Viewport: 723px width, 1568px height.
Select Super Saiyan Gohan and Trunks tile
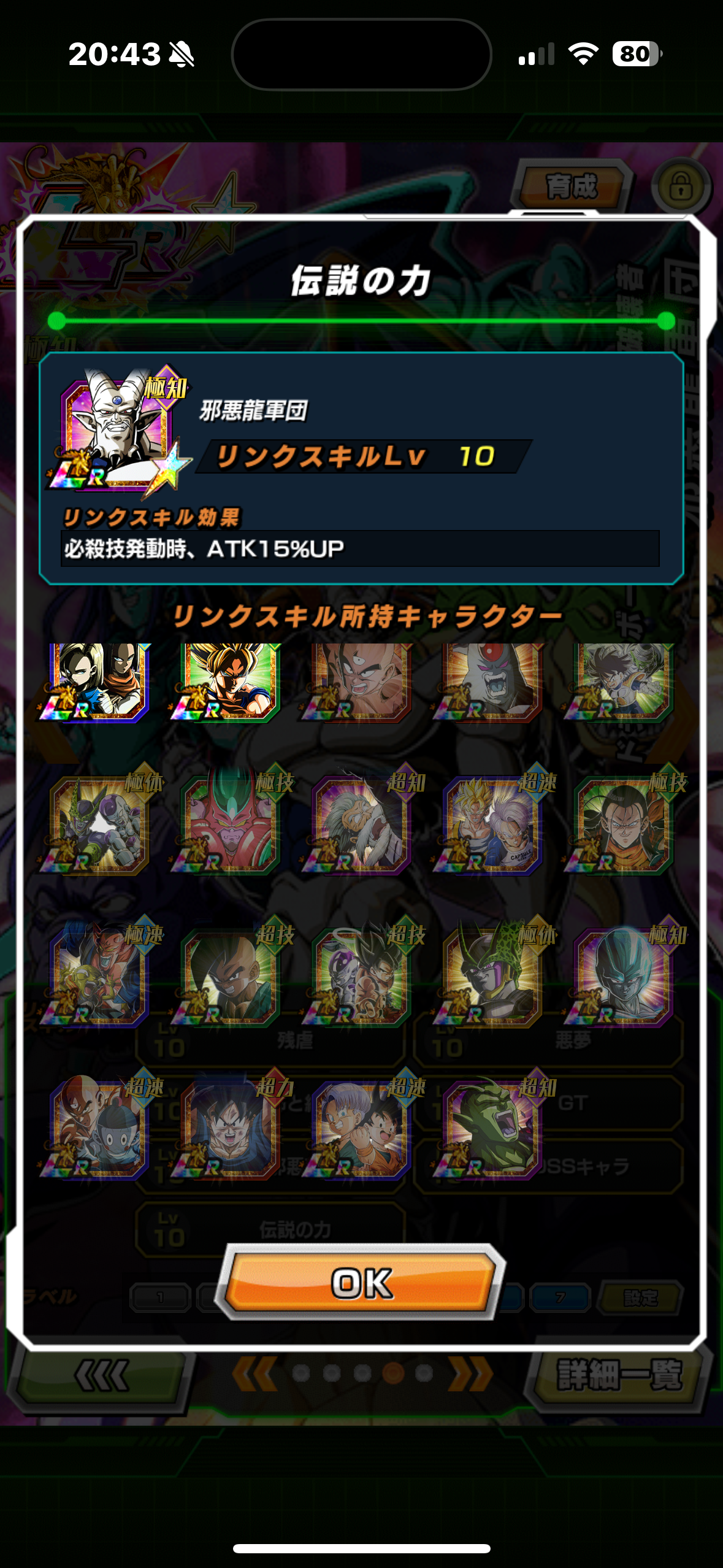(492, 824)
